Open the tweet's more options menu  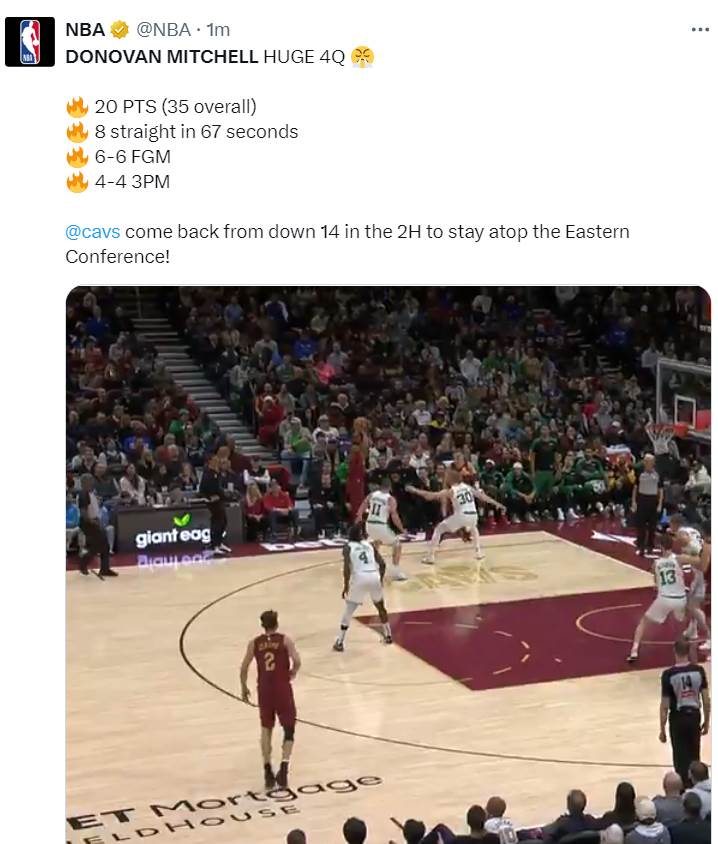(x=700, y=30)
